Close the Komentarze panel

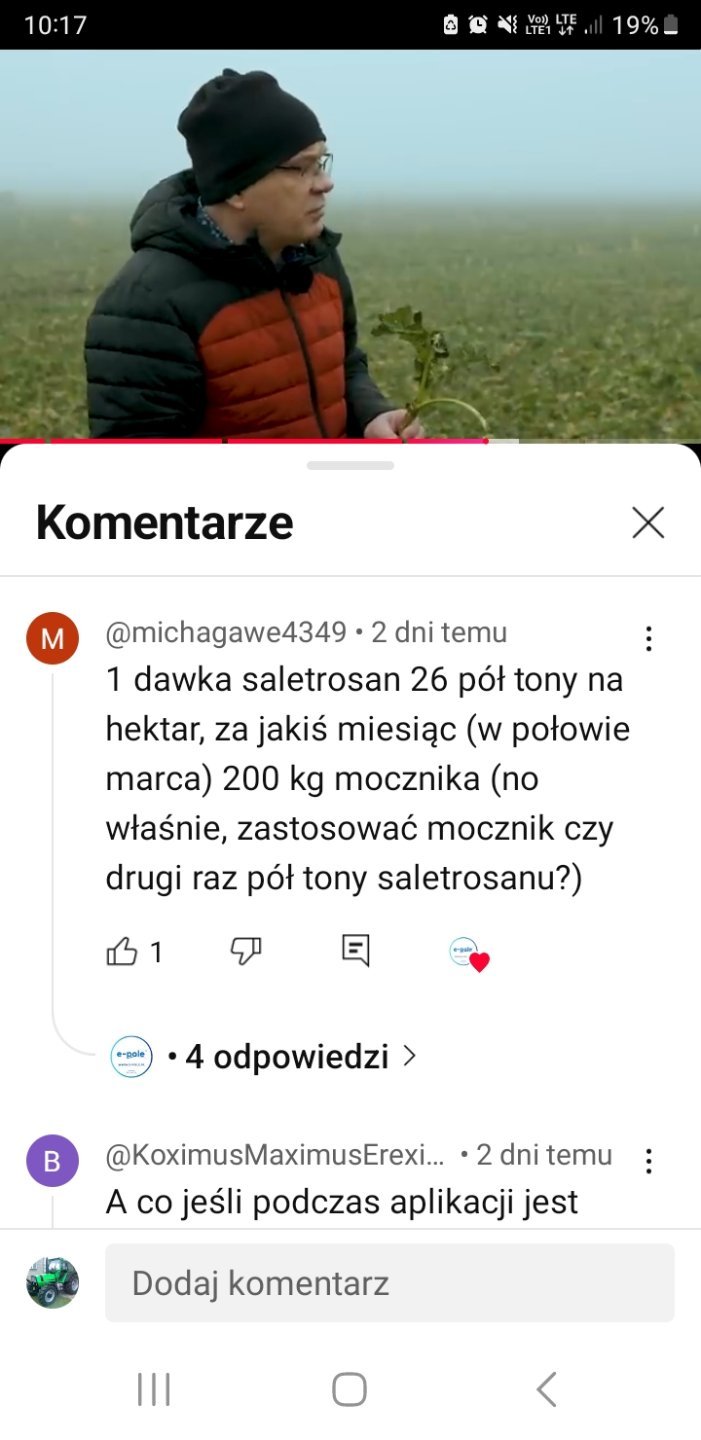(648, 522)
